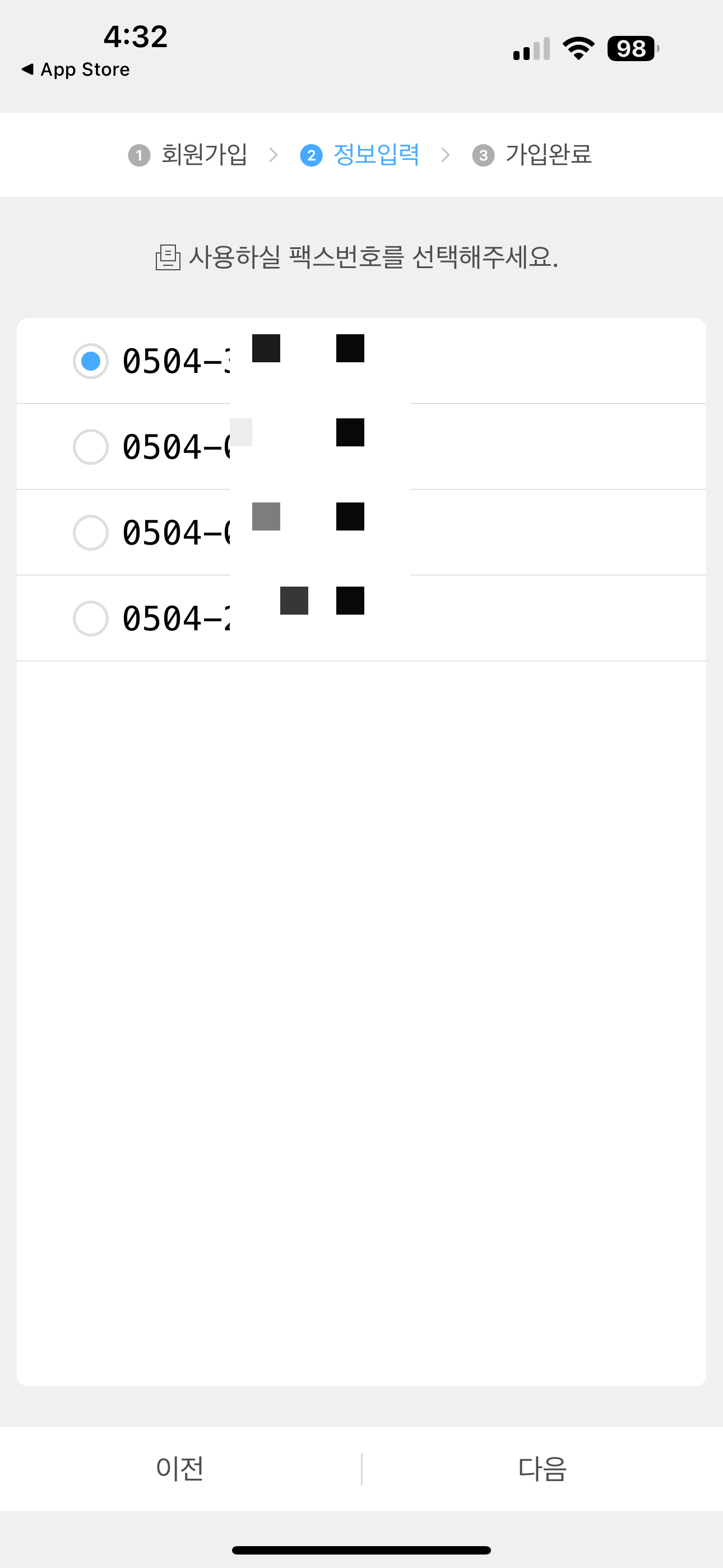Viewport: 723px width, 1568px height.
Task: Tap the clock showing 4:32
Action: tap(135, 36)
